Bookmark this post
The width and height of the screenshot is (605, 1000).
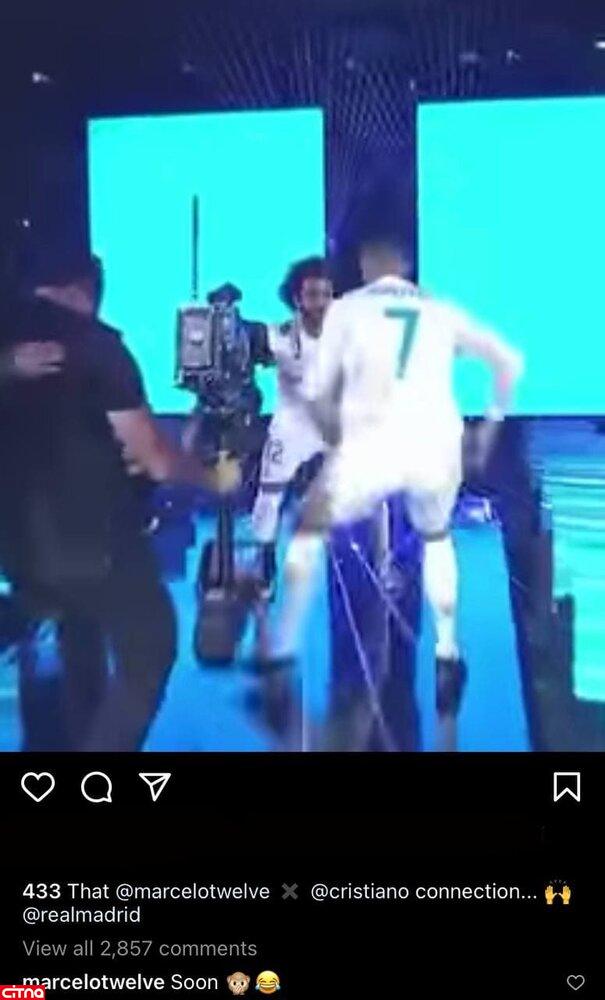(x=566, y=788)
